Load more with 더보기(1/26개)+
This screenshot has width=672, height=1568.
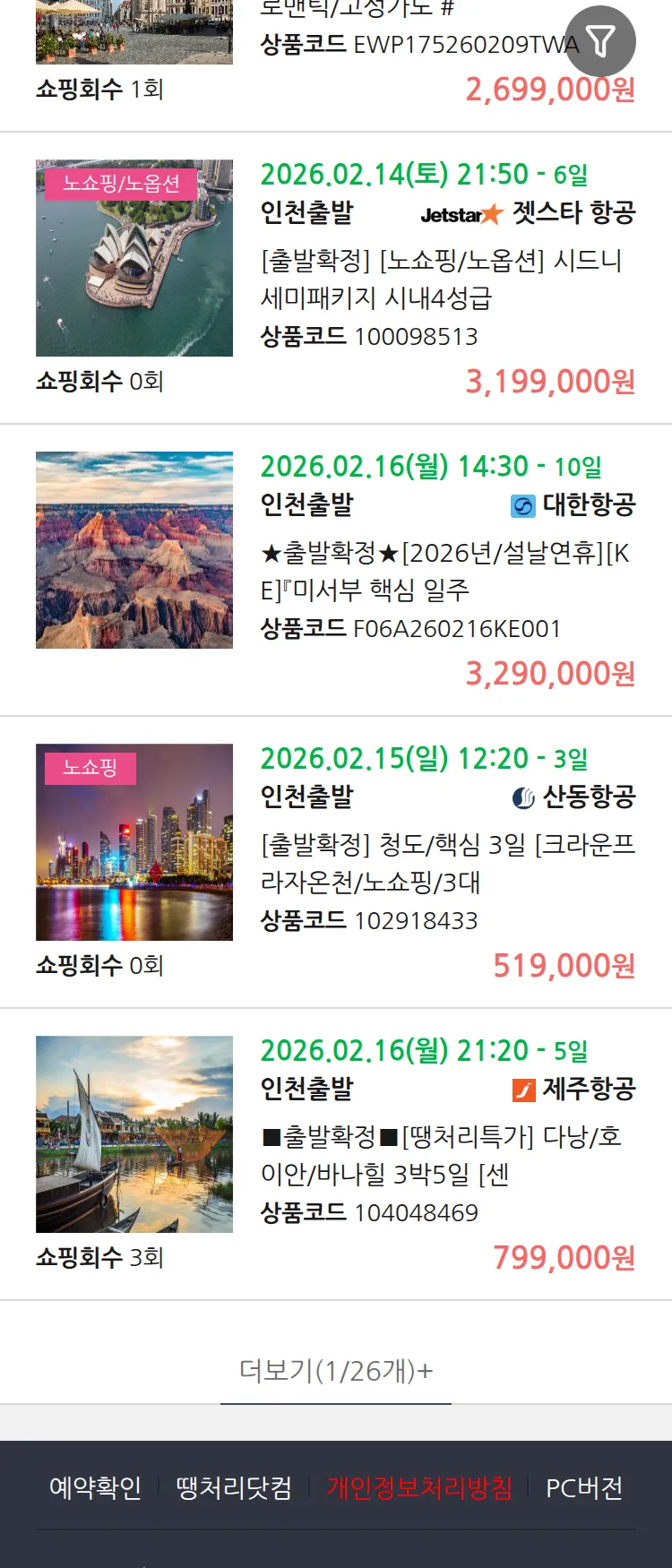pos(336,1370)
